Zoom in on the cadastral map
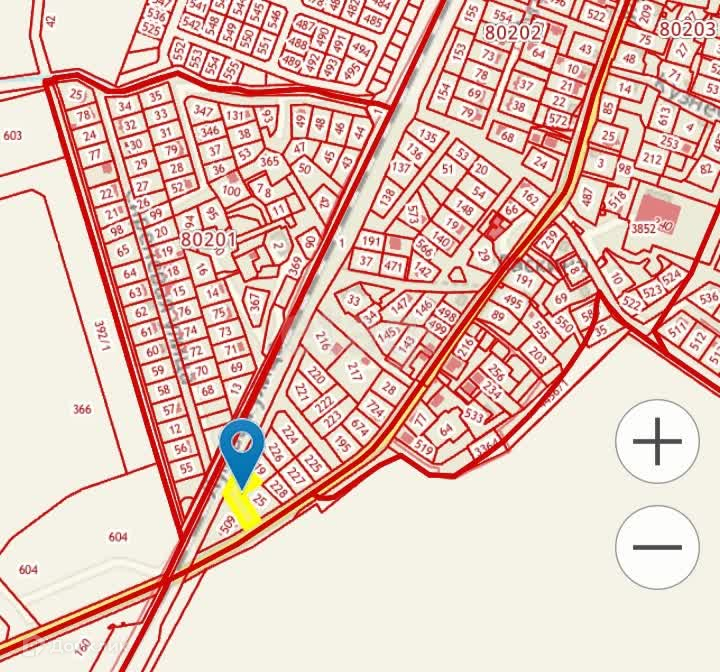Screen dimensions: 720x672 coord(657,442)
